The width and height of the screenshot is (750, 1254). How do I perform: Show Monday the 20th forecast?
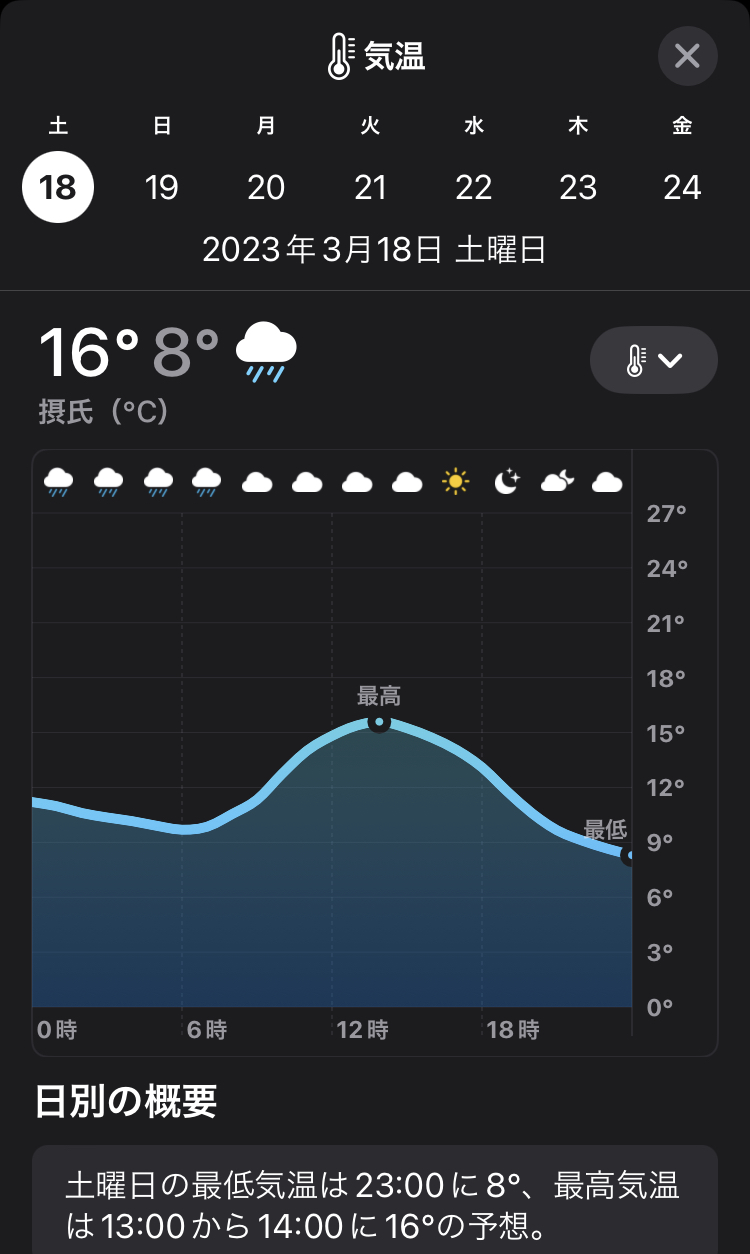pyautogui.click(x=266, y=187)
